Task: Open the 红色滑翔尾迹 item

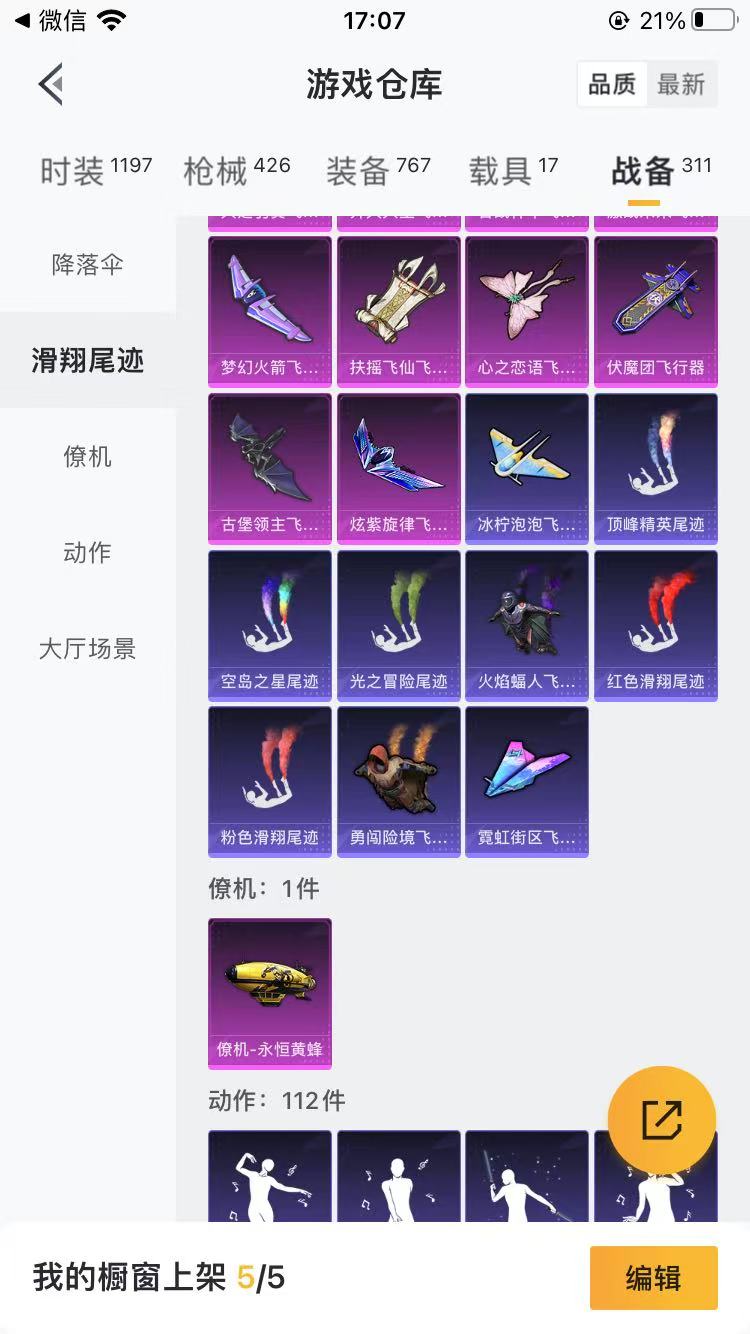Action: [x=656, y=625]
